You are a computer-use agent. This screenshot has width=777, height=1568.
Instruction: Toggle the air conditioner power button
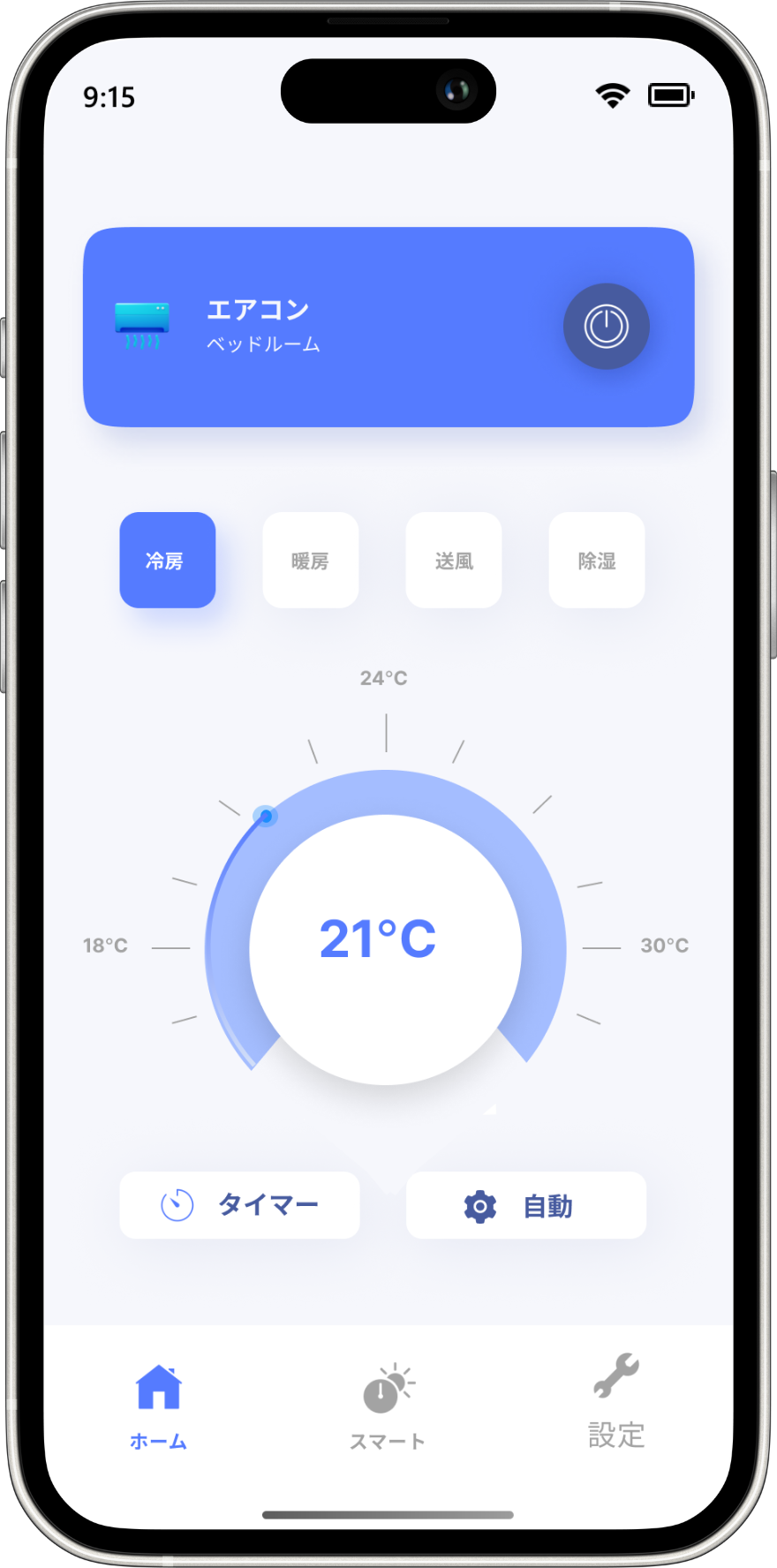coord(607,327)
